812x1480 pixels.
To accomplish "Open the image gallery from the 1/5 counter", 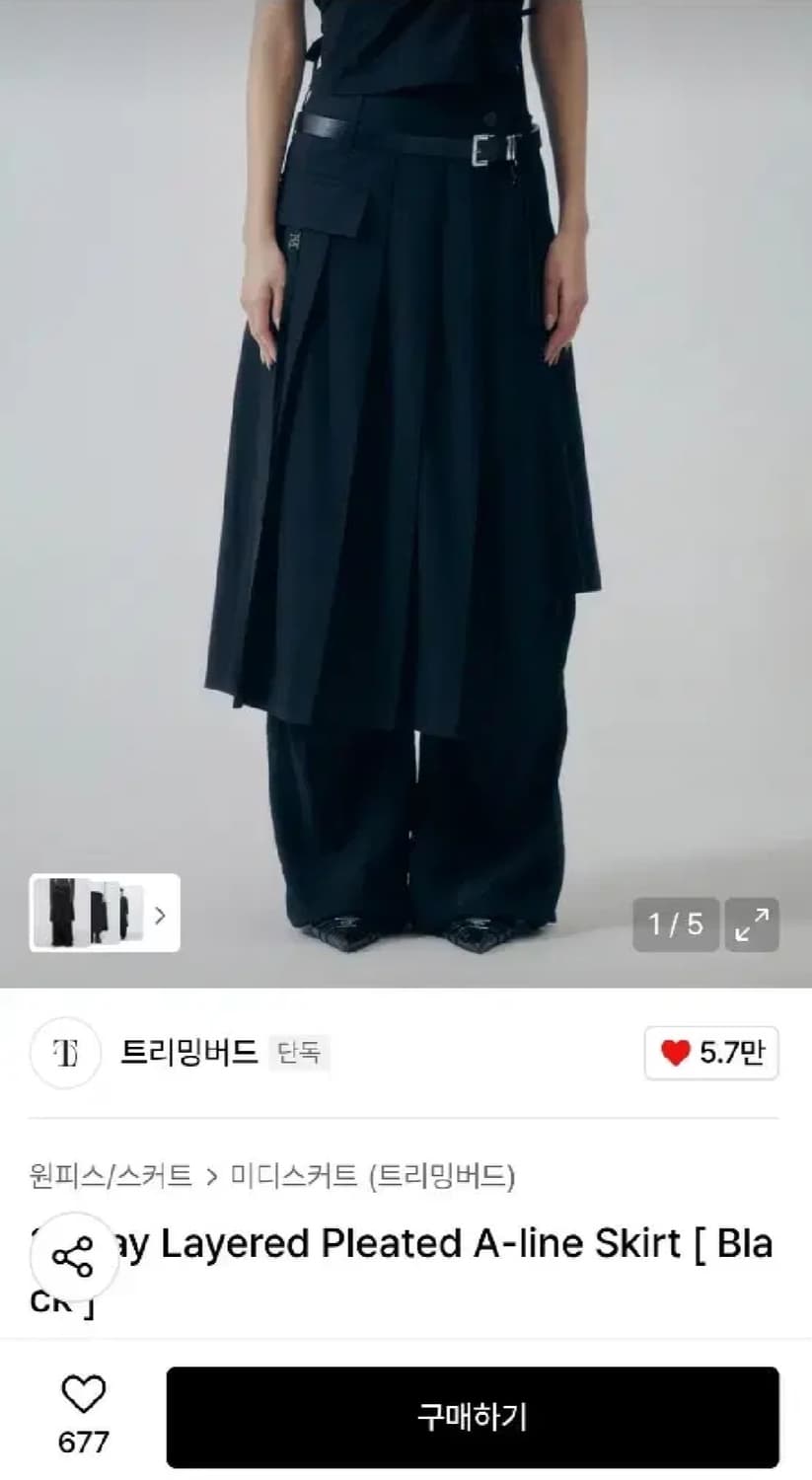I will coord(676,925).
